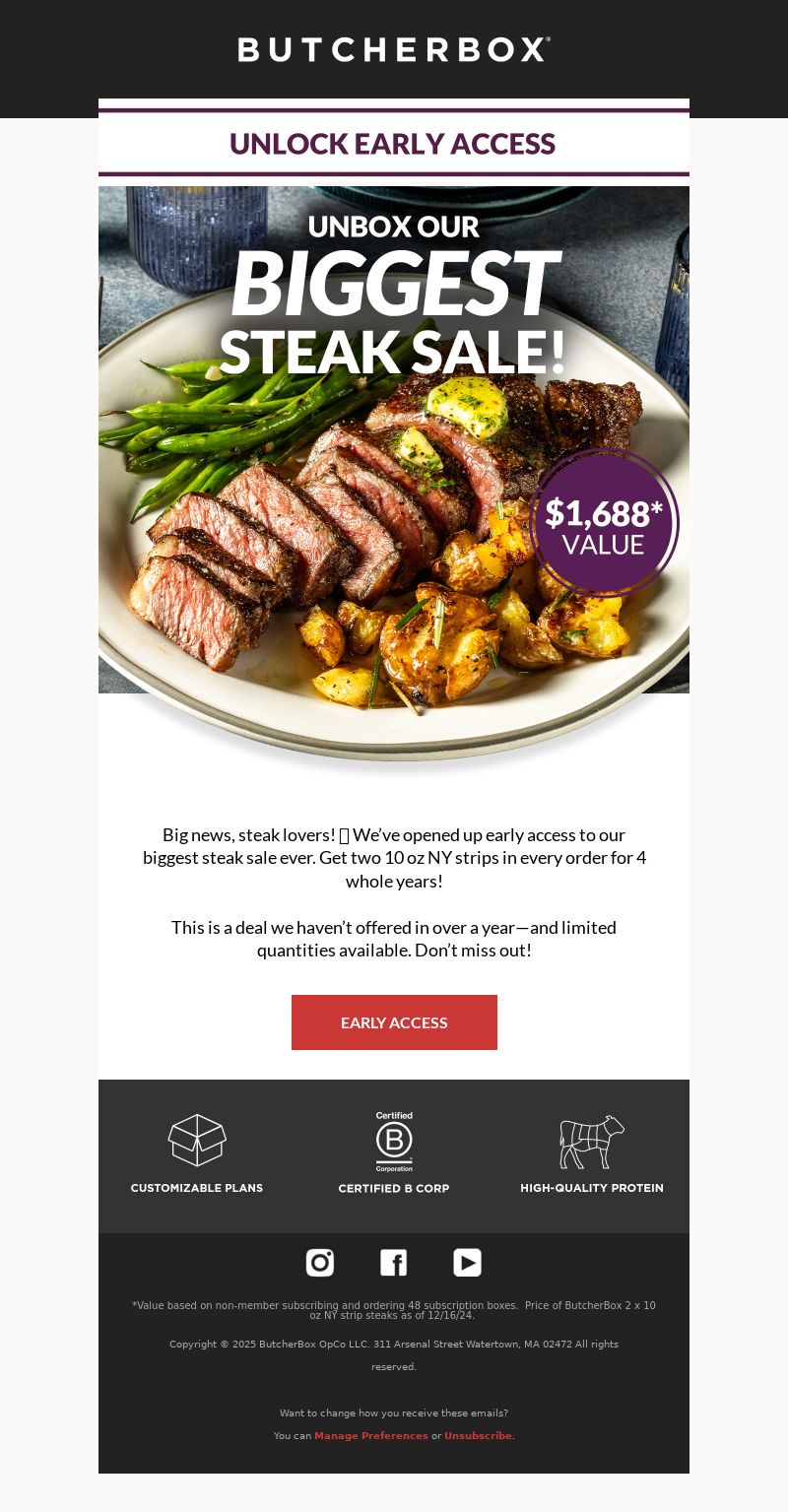Tap the red Early Access button

394,1022
